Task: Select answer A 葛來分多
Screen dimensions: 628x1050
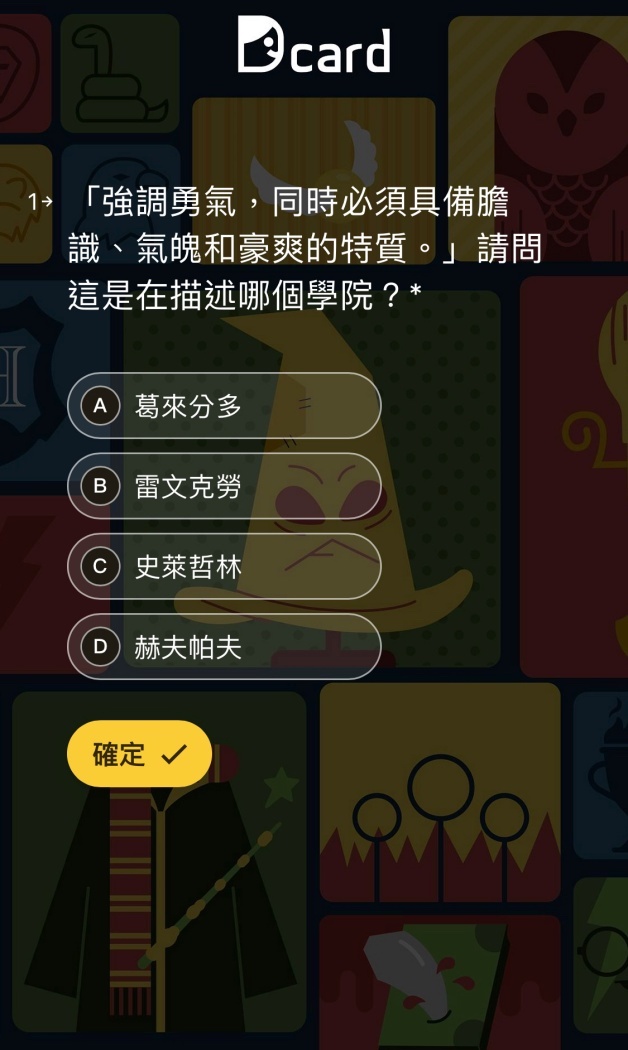Action: click(224, 406)
